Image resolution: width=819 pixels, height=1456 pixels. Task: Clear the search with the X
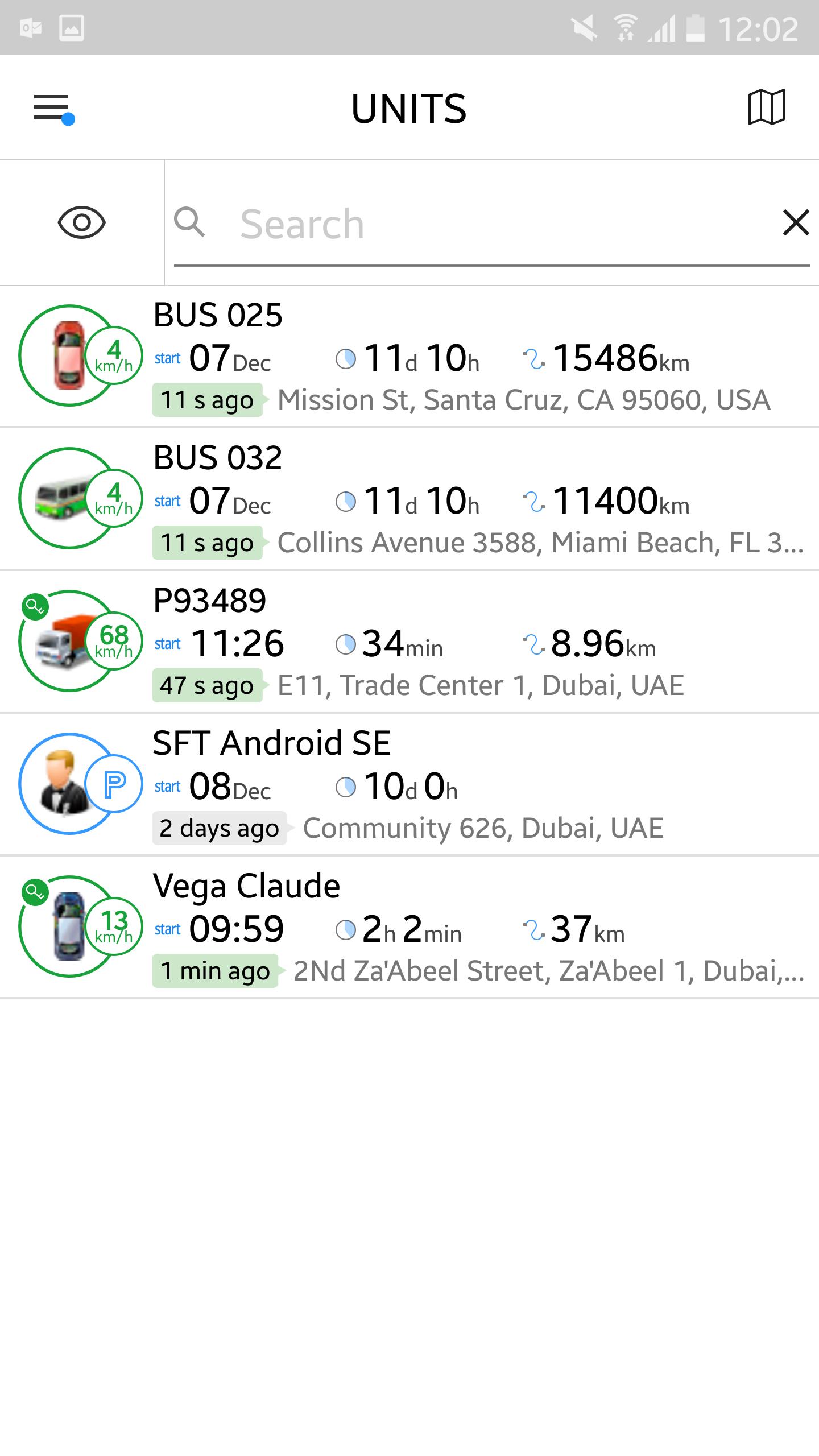click(796, 222)
